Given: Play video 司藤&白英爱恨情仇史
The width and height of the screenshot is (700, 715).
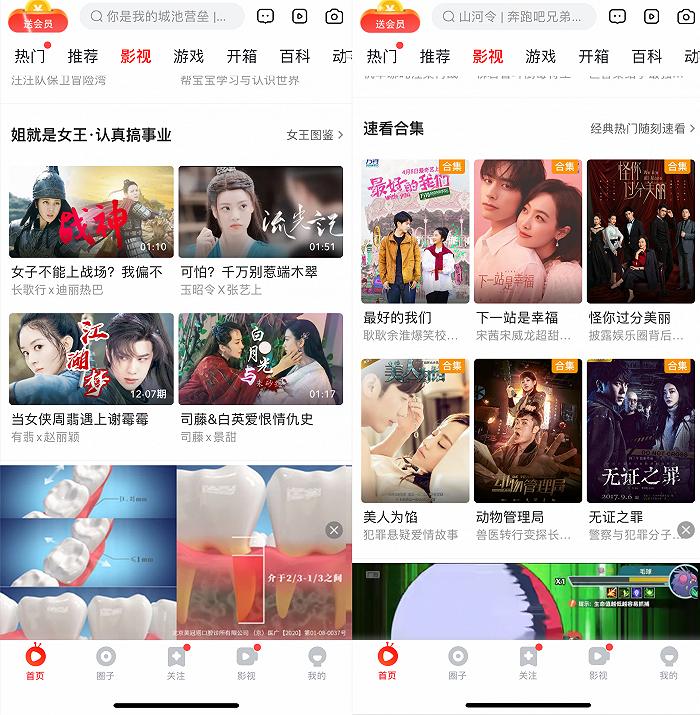Looking at the screenshot, I should (260, 359).
